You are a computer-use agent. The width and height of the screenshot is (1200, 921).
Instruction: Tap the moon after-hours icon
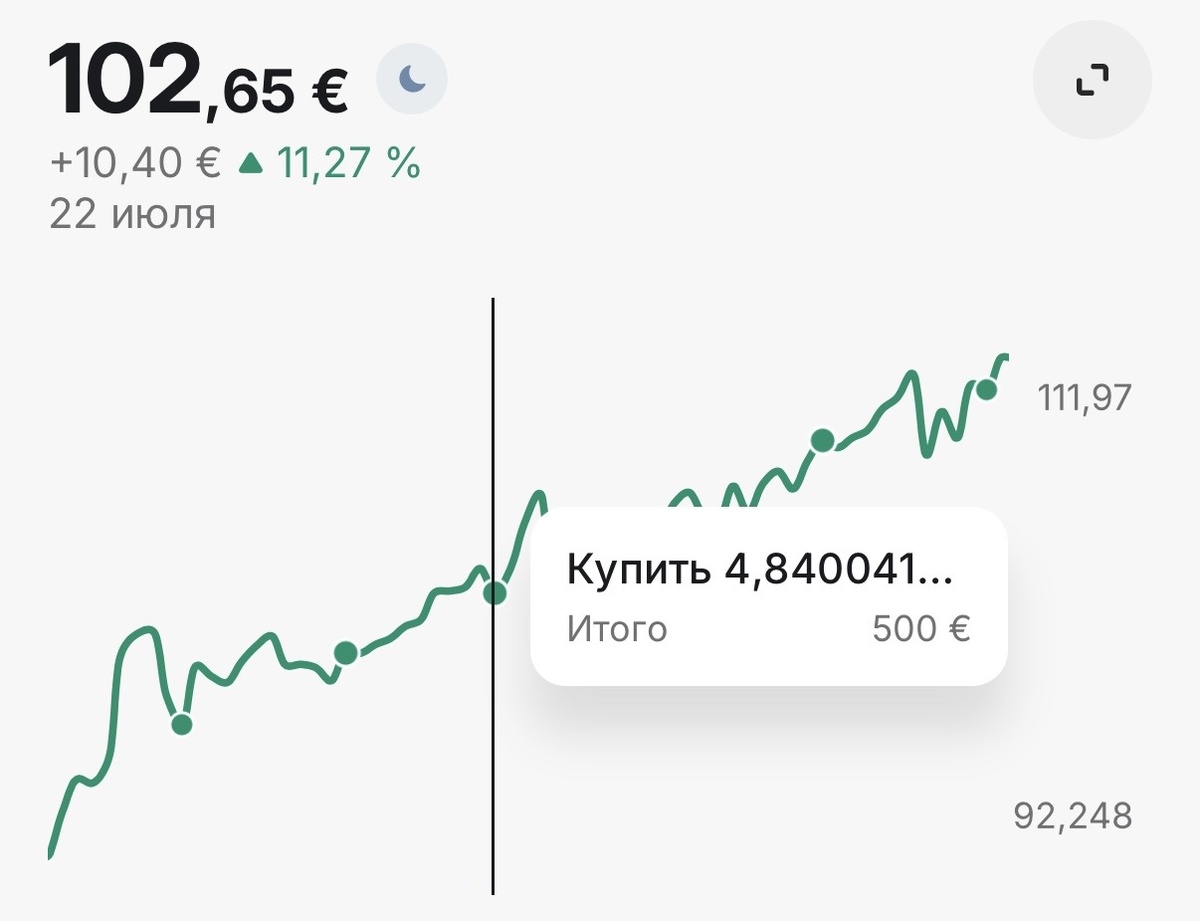(x=412, y=79)
